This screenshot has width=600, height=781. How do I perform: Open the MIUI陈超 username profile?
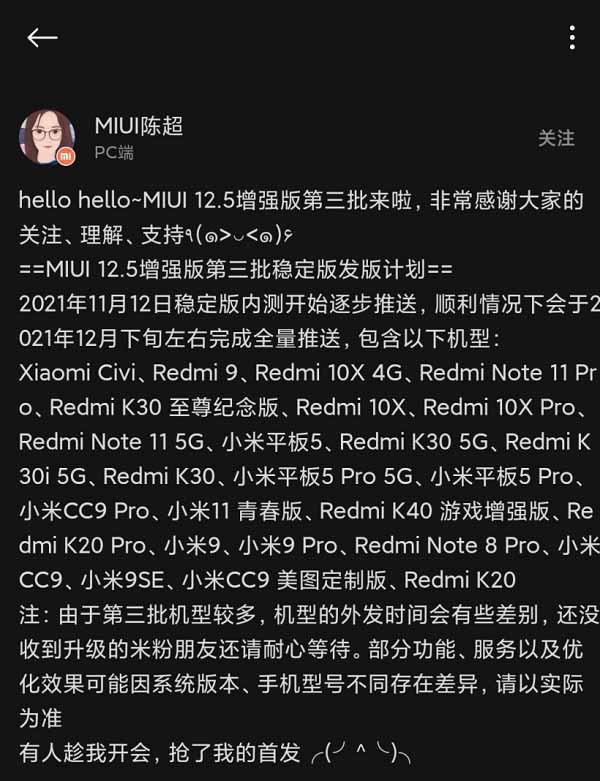click(138, 126)
